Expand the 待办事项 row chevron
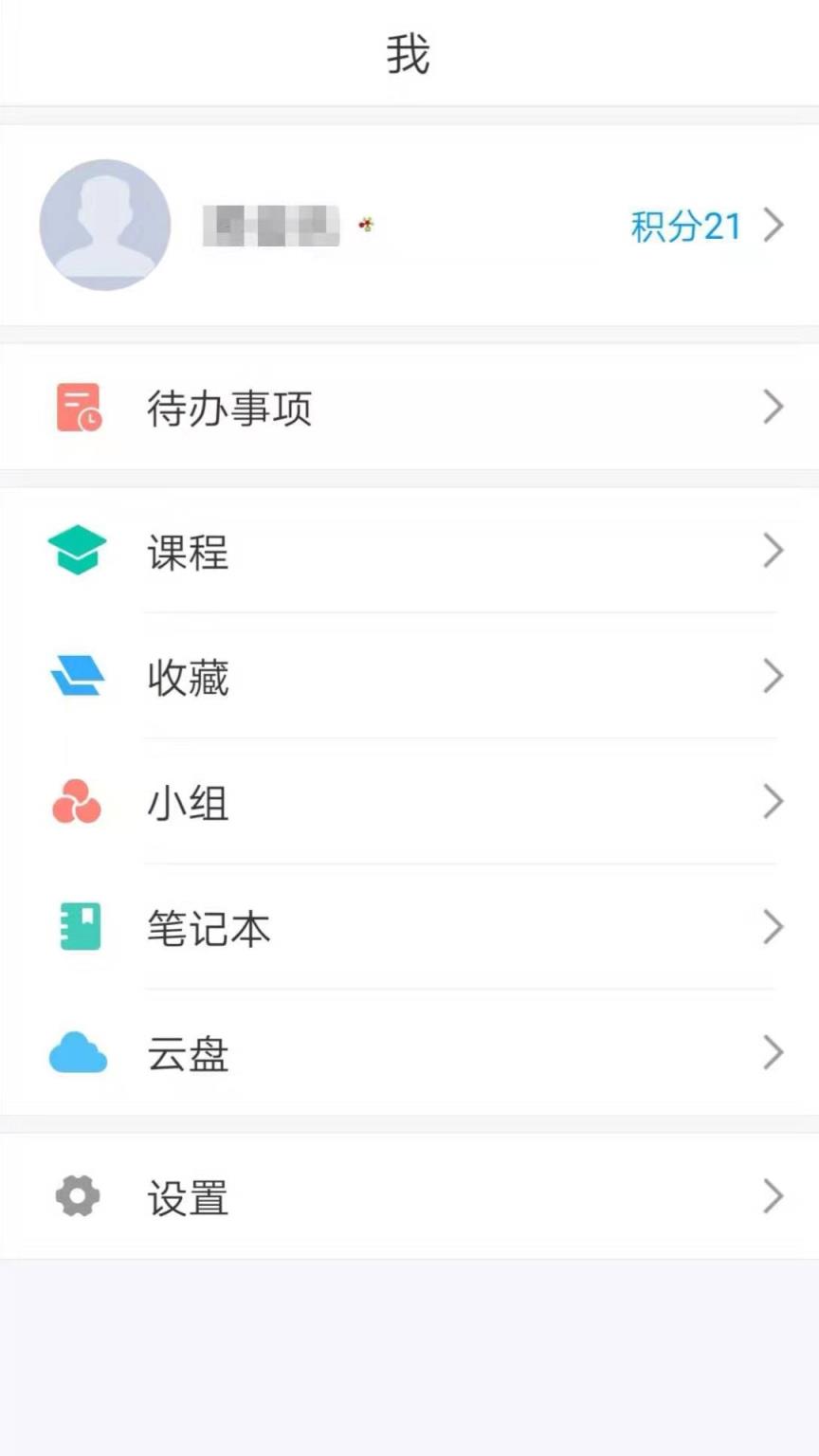The width and height of the screenshot is (819, 1456). (x=773, y=408)
